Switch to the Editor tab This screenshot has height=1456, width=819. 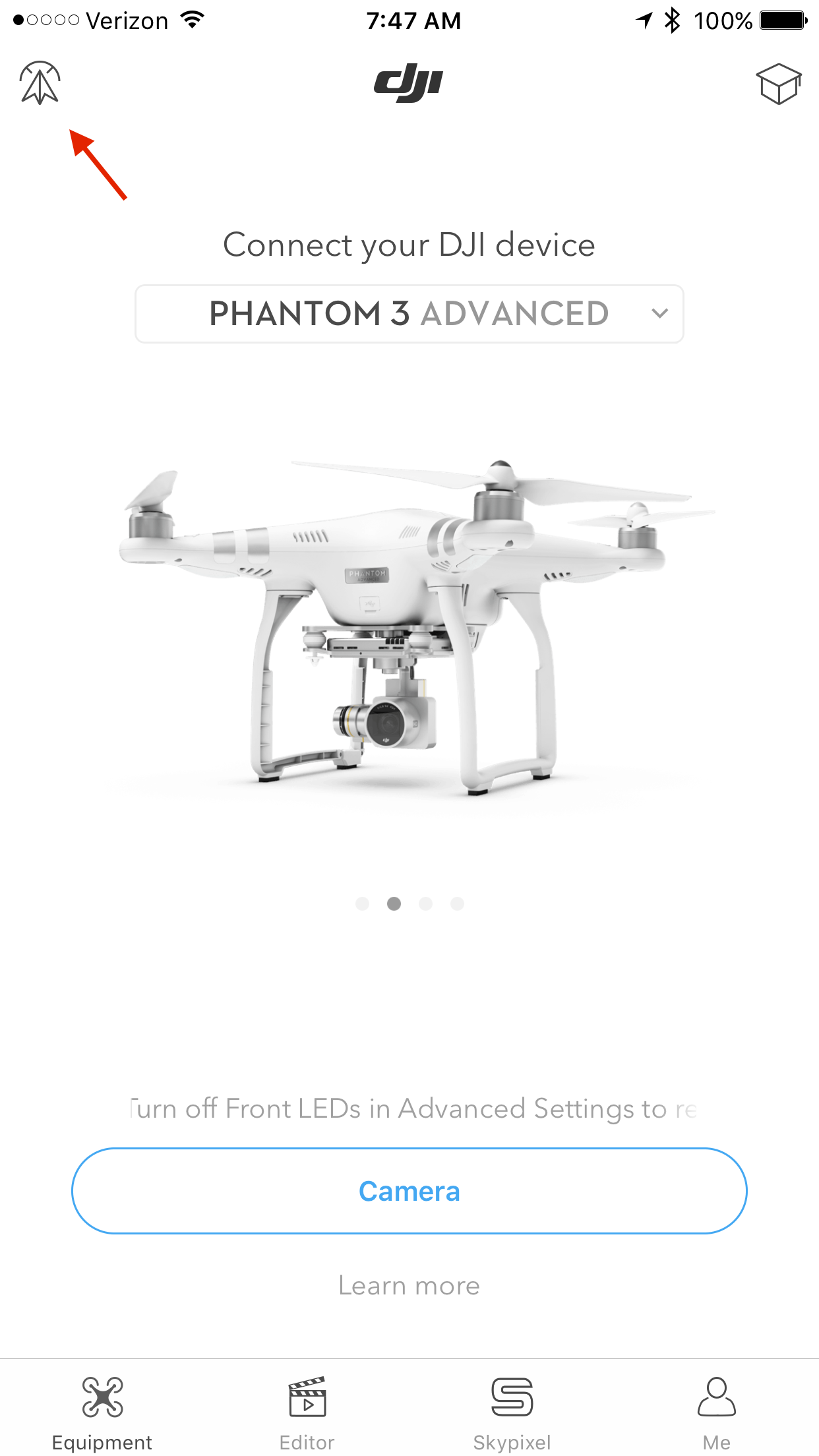pyautogui.click(x=307, y=1413)
